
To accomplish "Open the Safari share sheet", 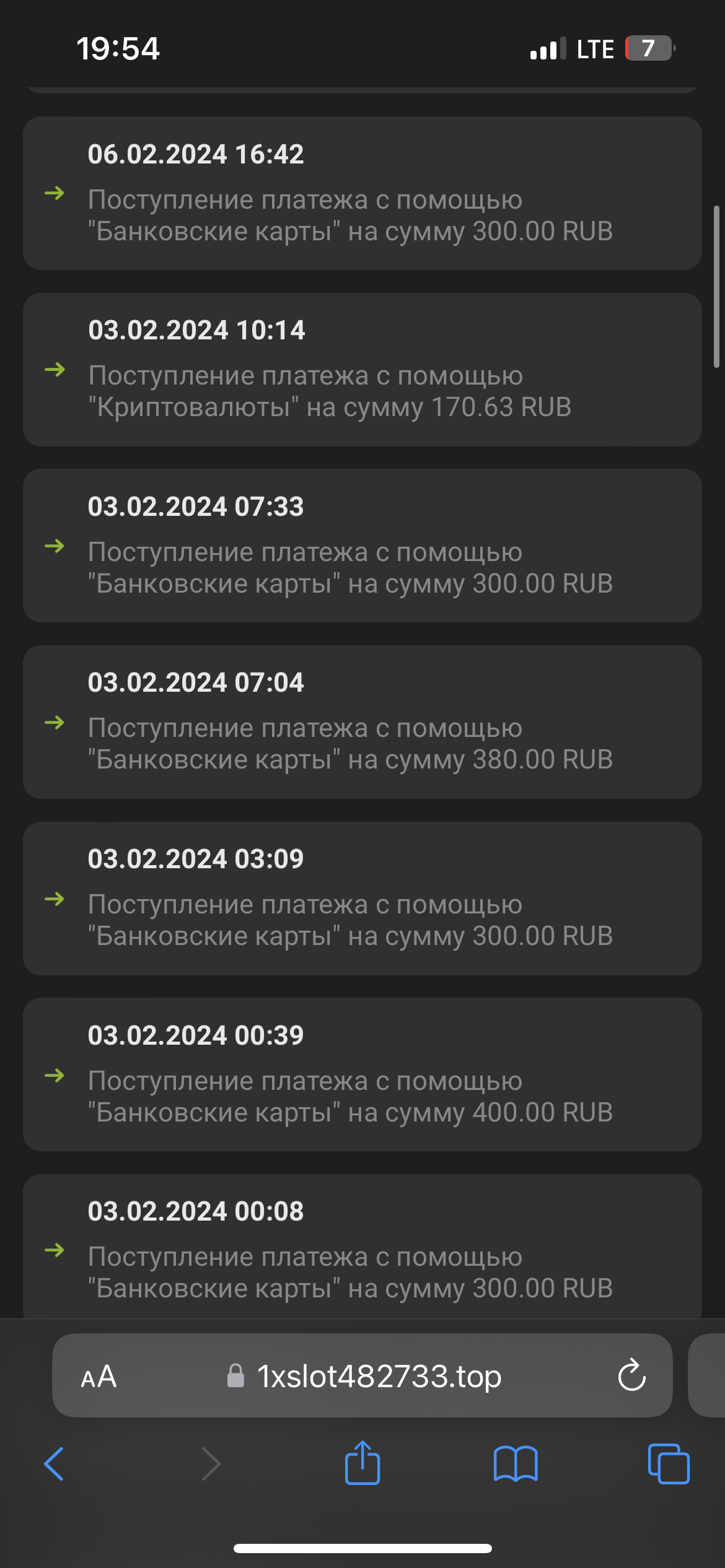I will pos(362,1463).
